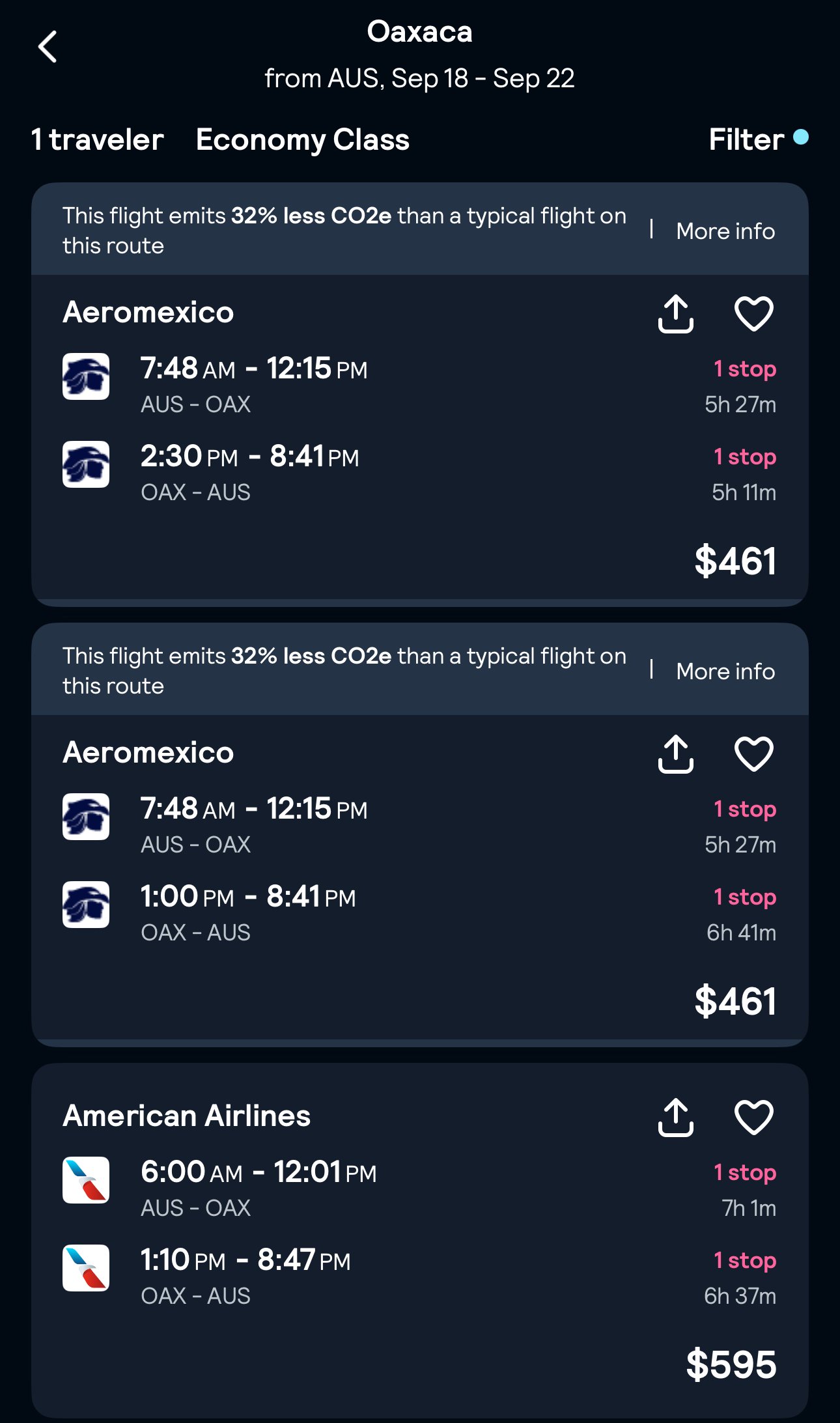The width and height of the screenshot is (840, 1423).
Task: Select the American Airlines $595 flight card
Action: coord(420,1240)
